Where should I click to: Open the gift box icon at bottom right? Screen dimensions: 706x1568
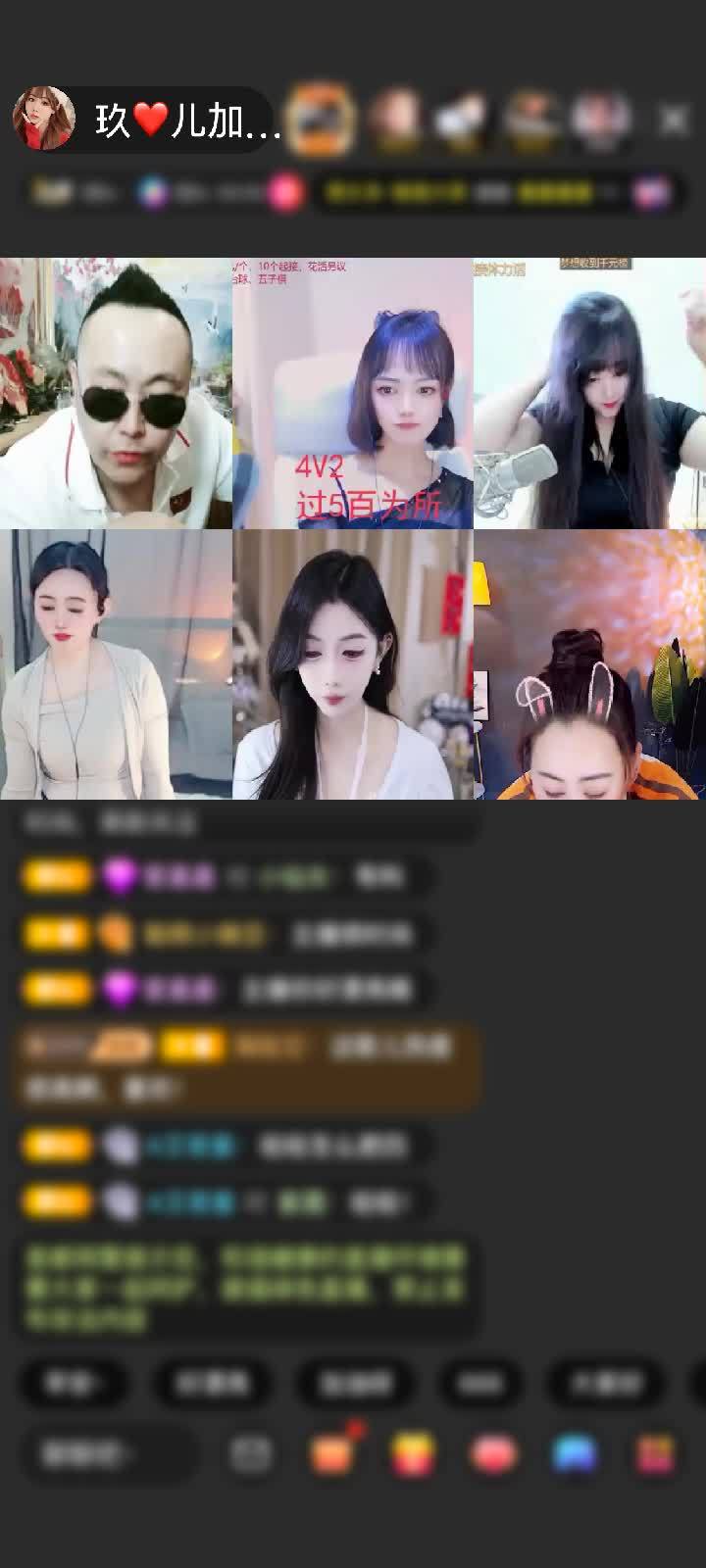coord(654,1454)
